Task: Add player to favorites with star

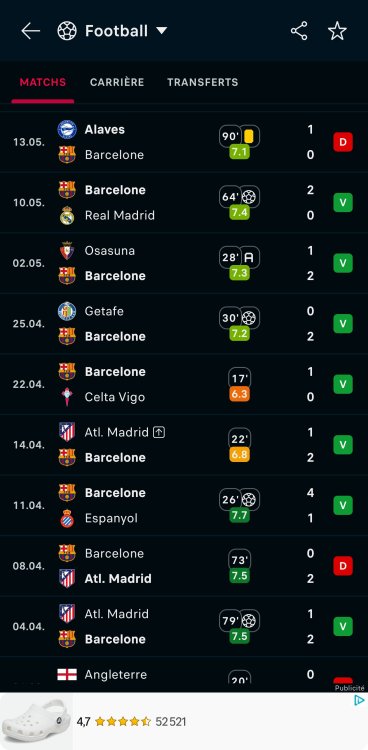Action: point(337,31)
